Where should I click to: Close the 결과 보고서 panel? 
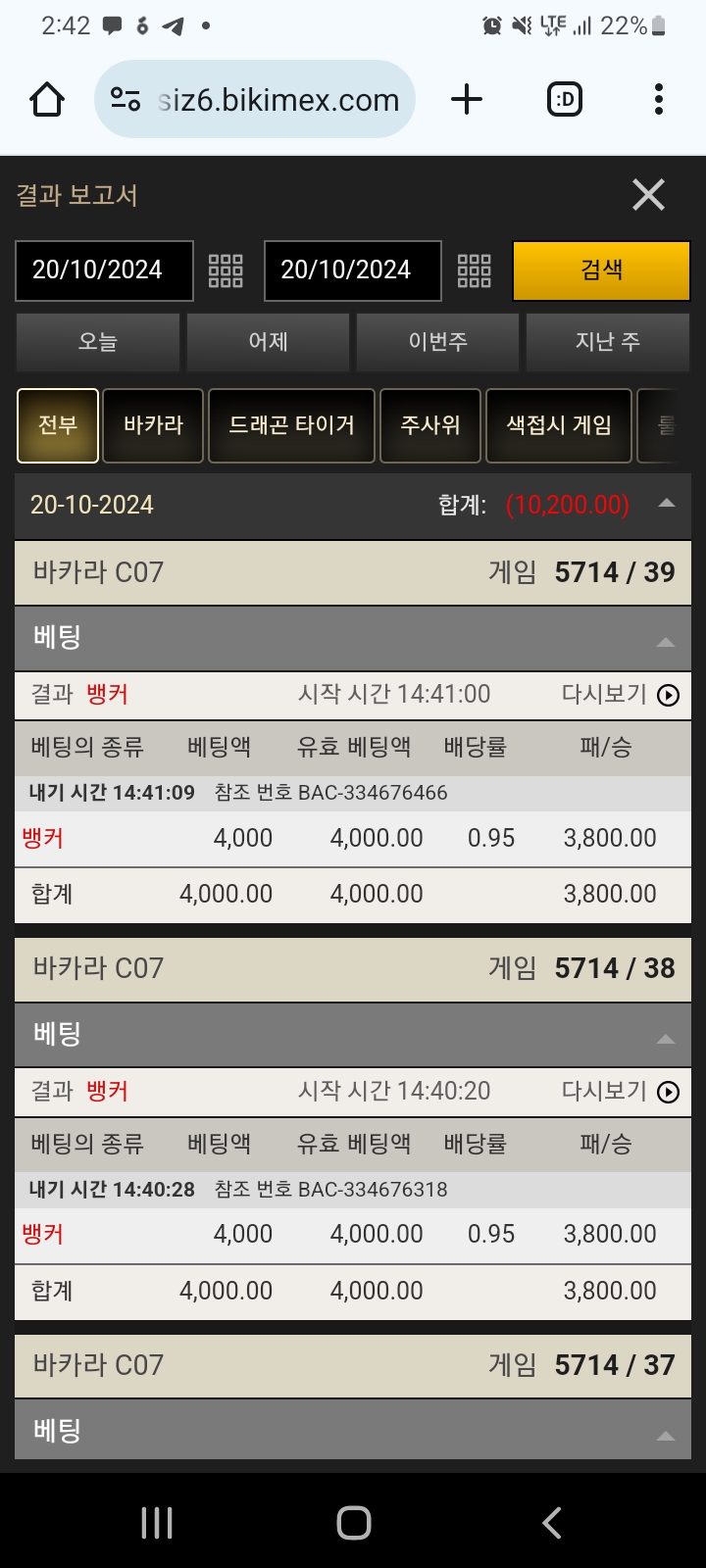pyautogui.click(x=648, y=195)
